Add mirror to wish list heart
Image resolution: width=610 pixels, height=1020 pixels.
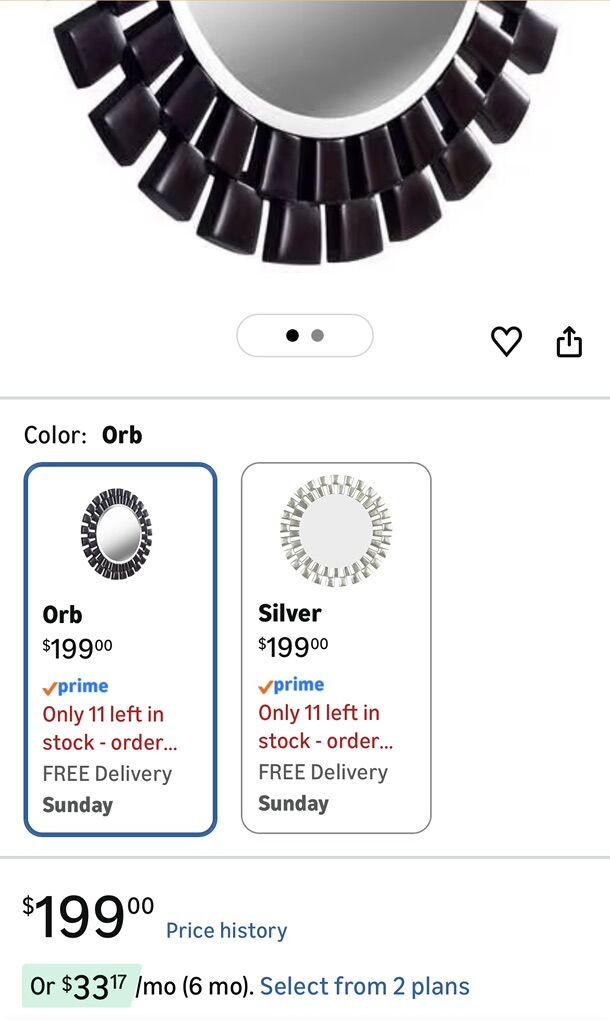tap(506, 341)
